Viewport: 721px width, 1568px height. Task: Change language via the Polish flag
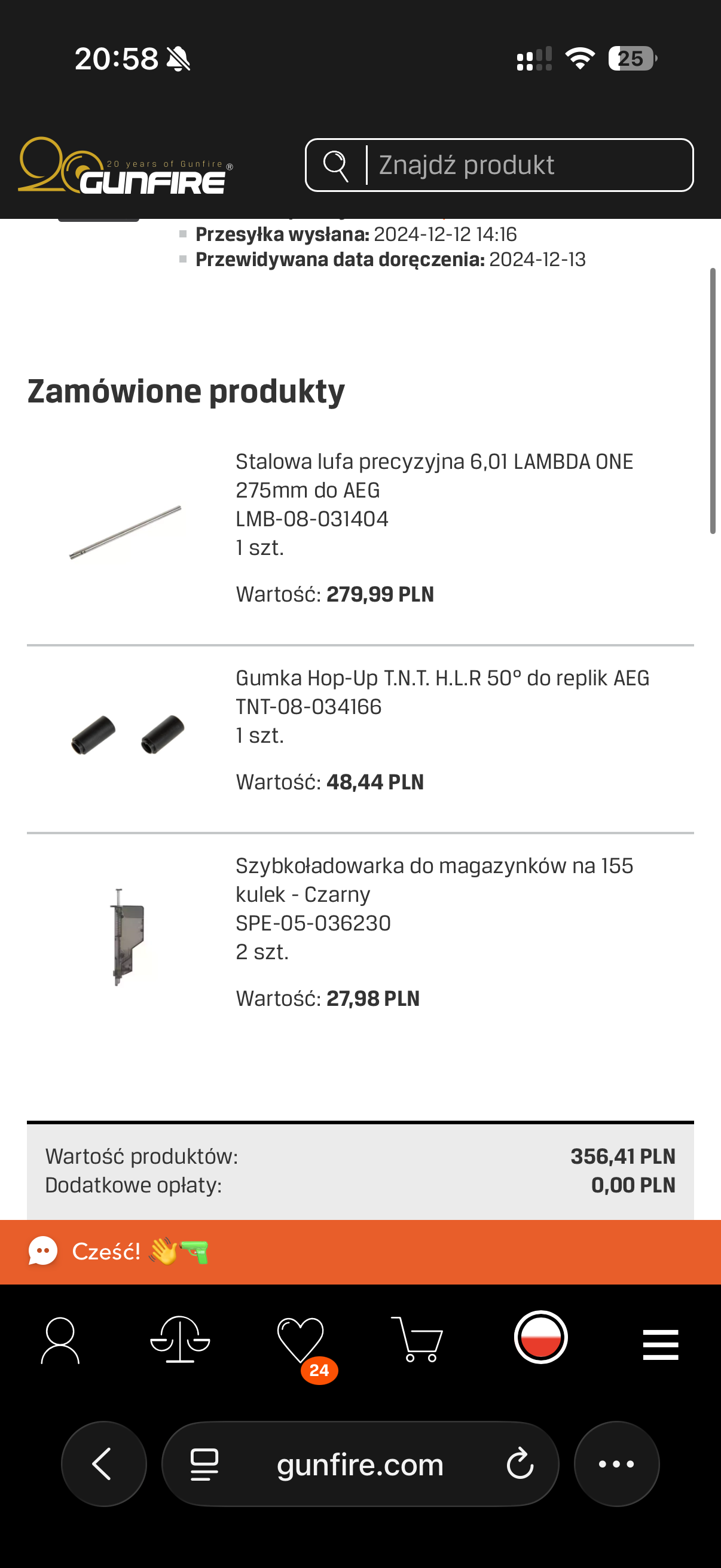point(540,1337)
